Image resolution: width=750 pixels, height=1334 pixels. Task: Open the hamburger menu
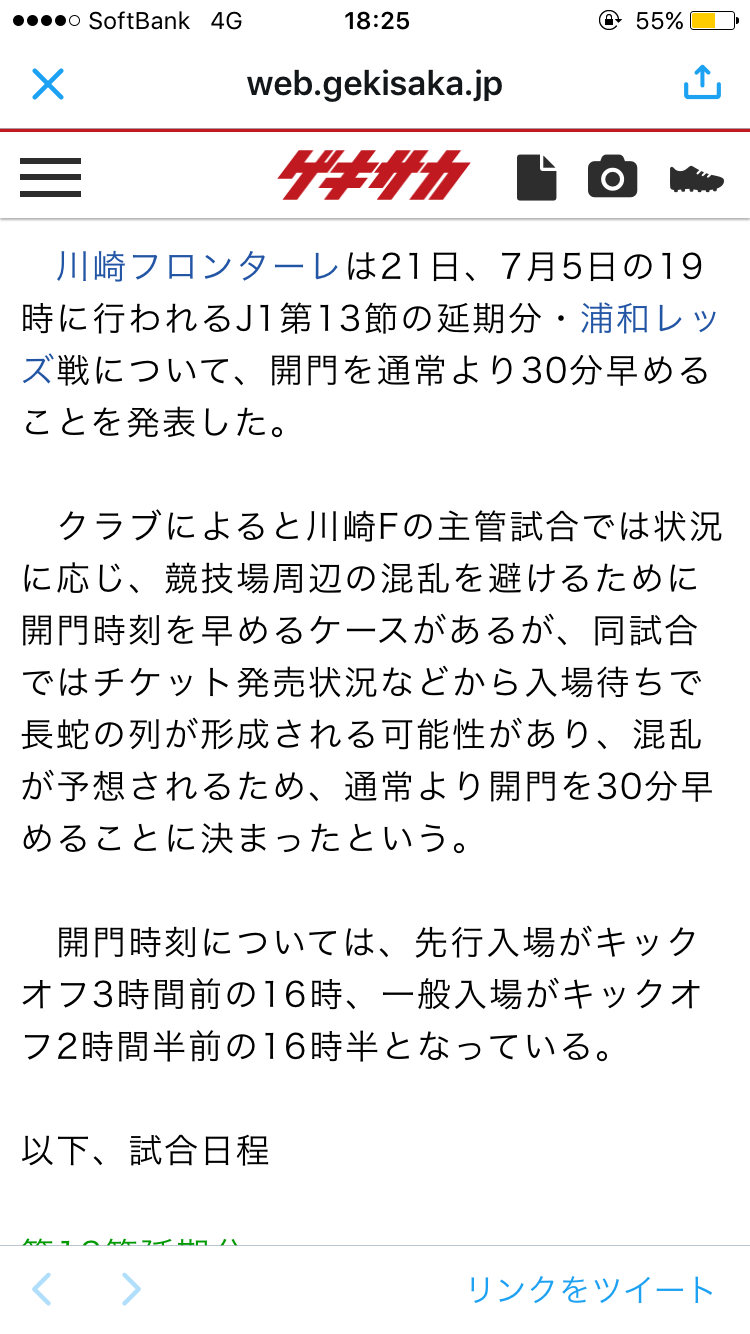pos(50,178)
